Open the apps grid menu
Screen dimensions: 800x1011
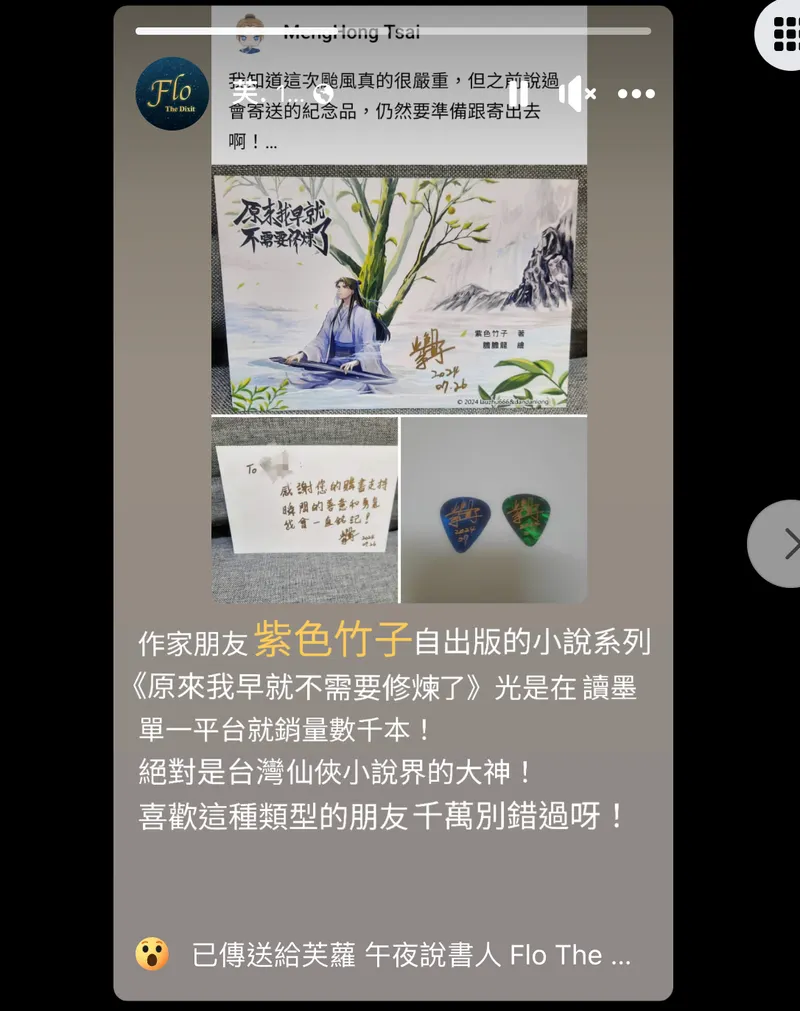785,32
